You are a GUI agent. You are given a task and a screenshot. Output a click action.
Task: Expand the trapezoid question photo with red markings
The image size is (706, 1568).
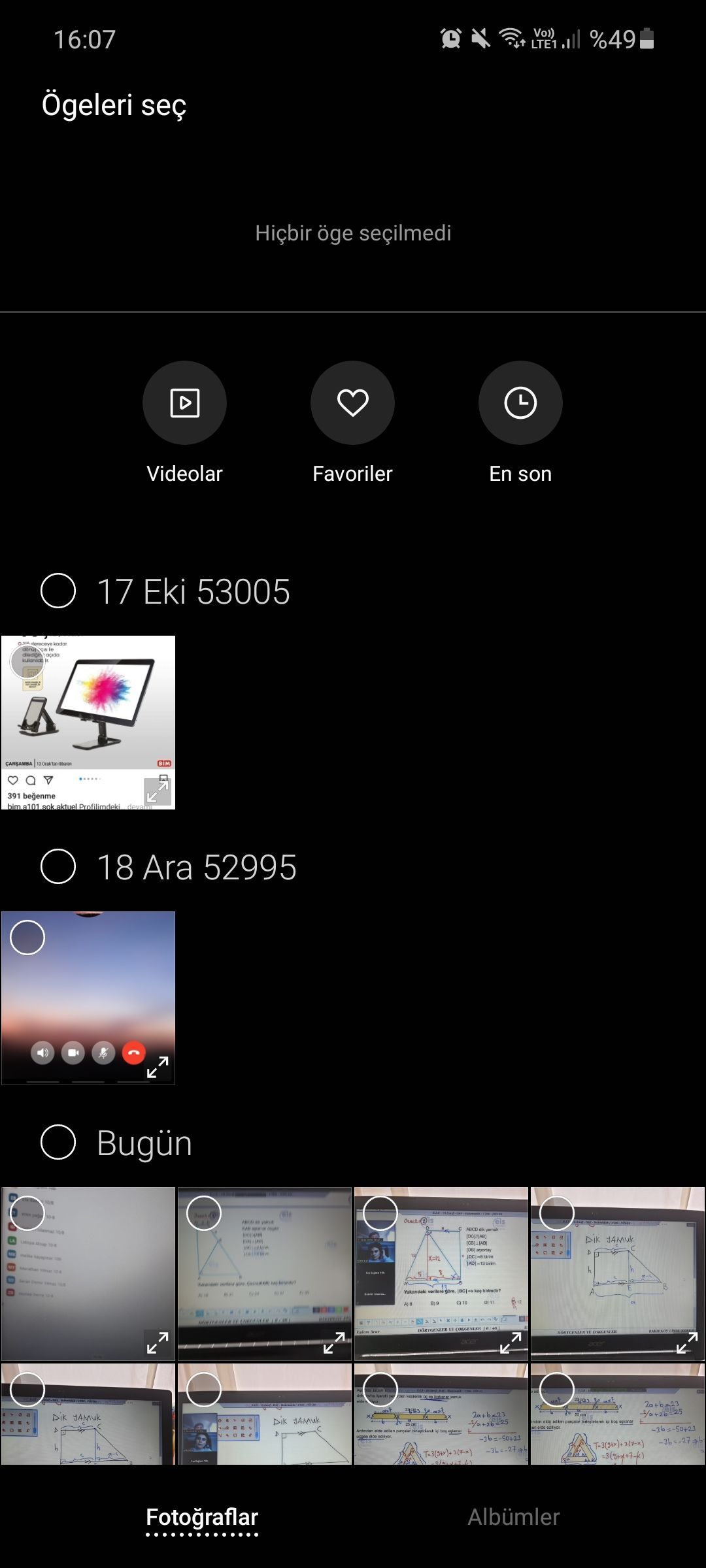pos(511,1343)
